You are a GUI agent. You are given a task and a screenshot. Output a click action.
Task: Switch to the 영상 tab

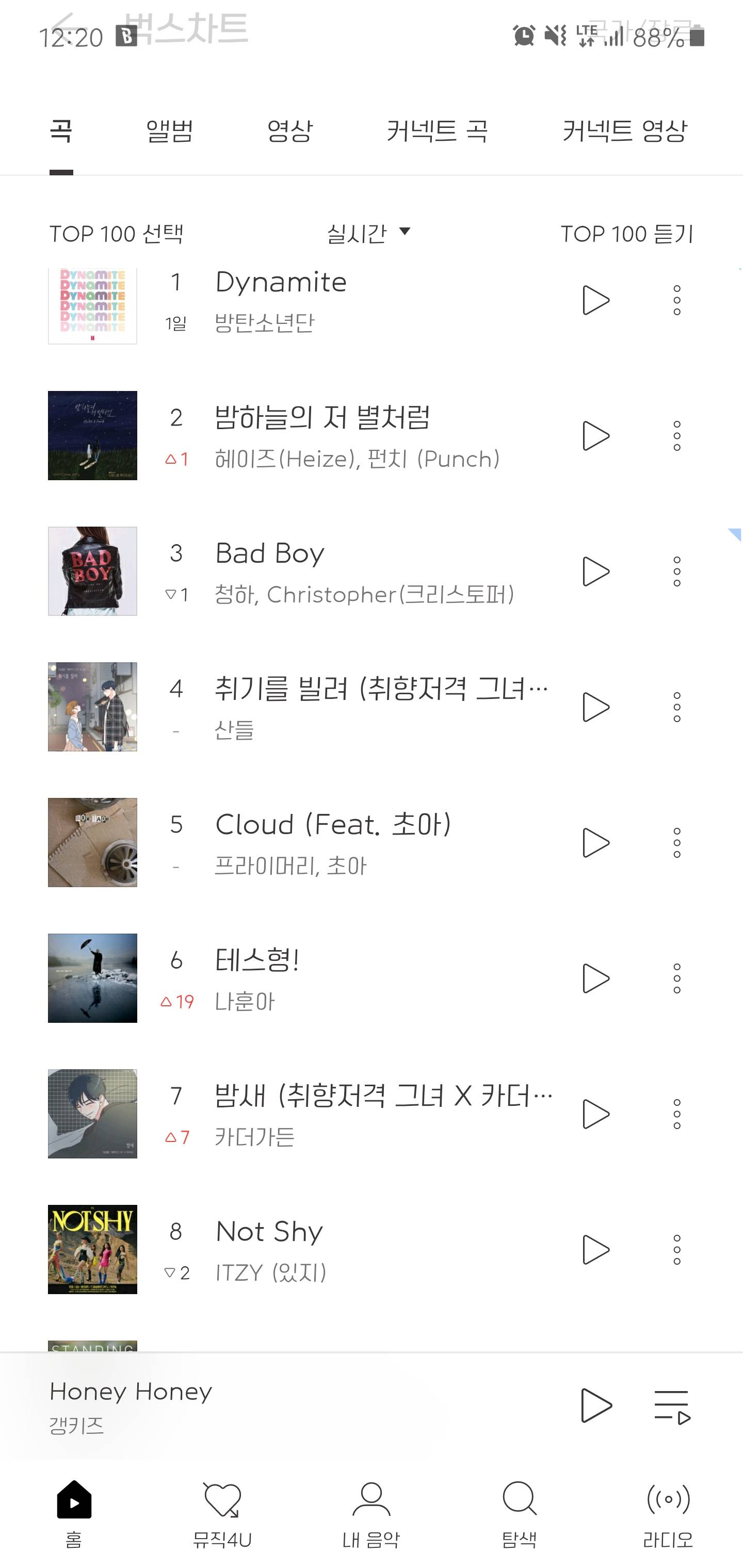[x=290, y=130]
